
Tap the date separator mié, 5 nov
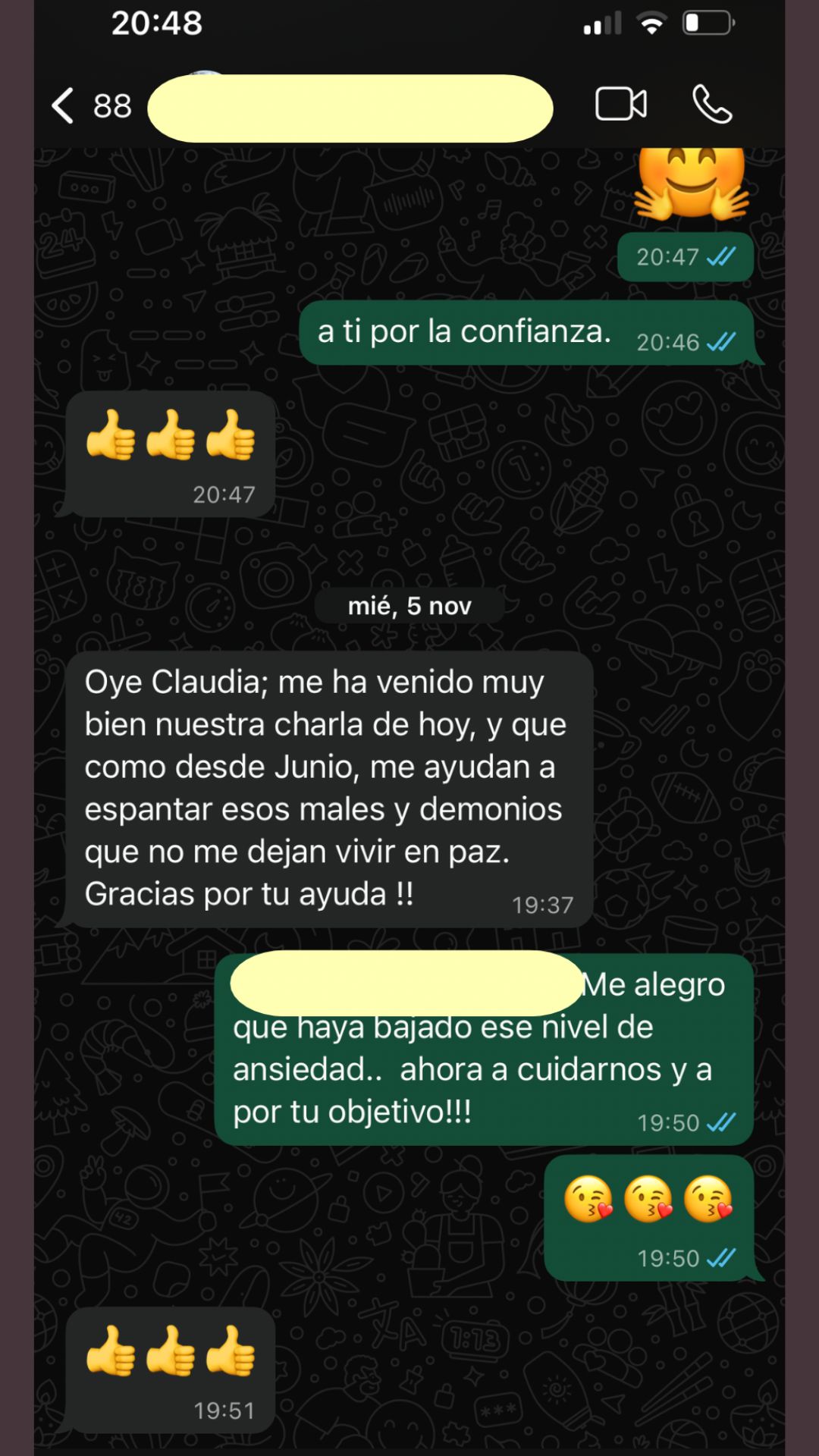click(409, 606)
